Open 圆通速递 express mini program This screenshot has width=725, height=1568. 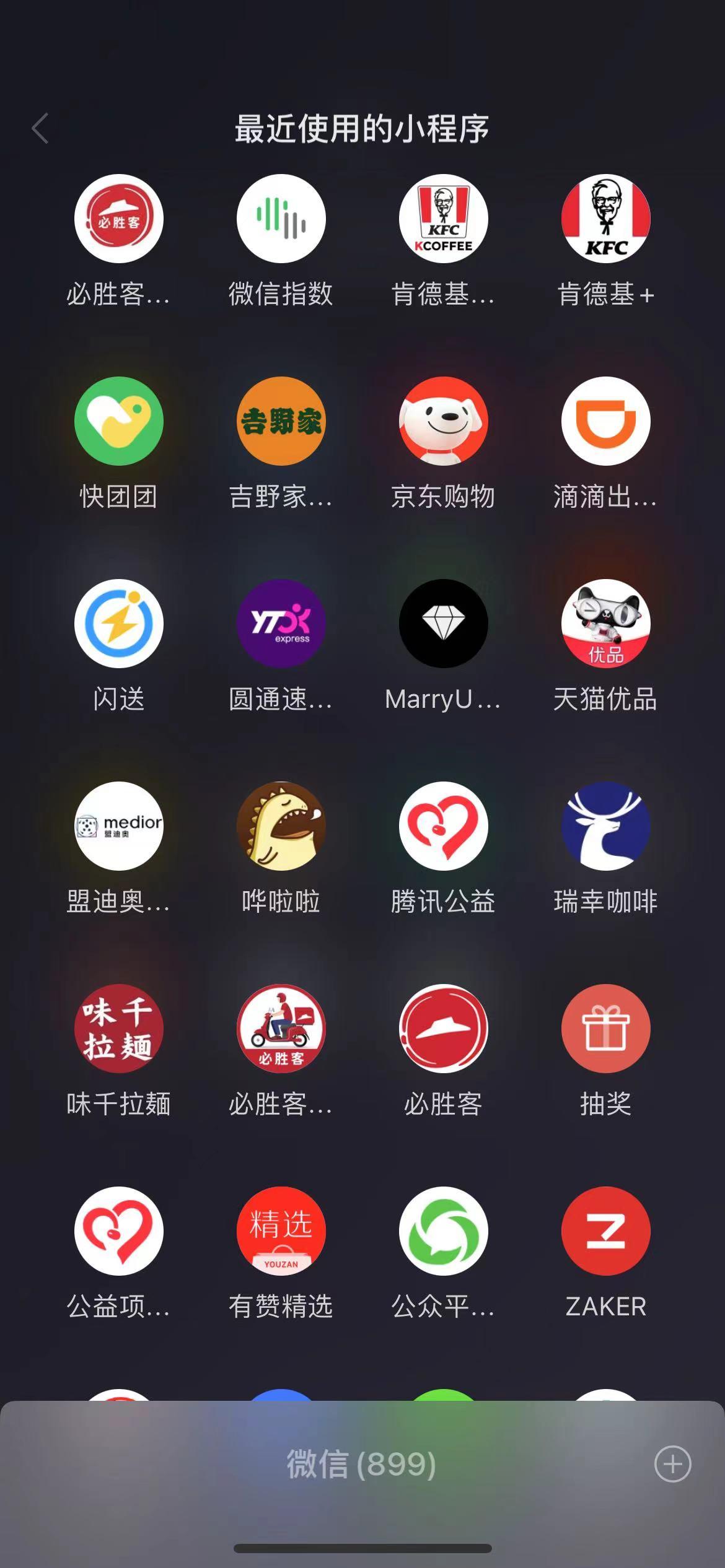coord(281,624)
